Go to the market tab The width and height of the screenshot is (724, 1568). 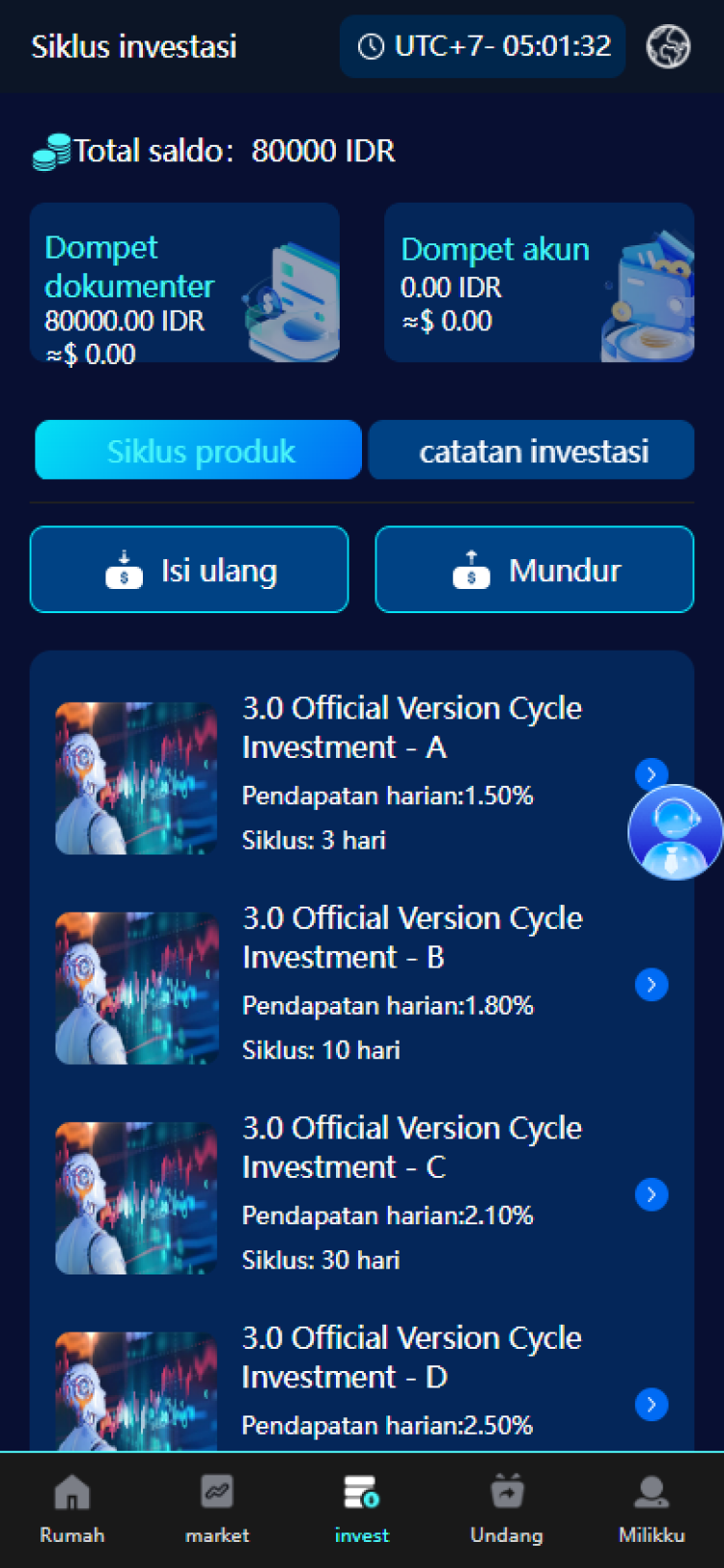click(217, 1510)
